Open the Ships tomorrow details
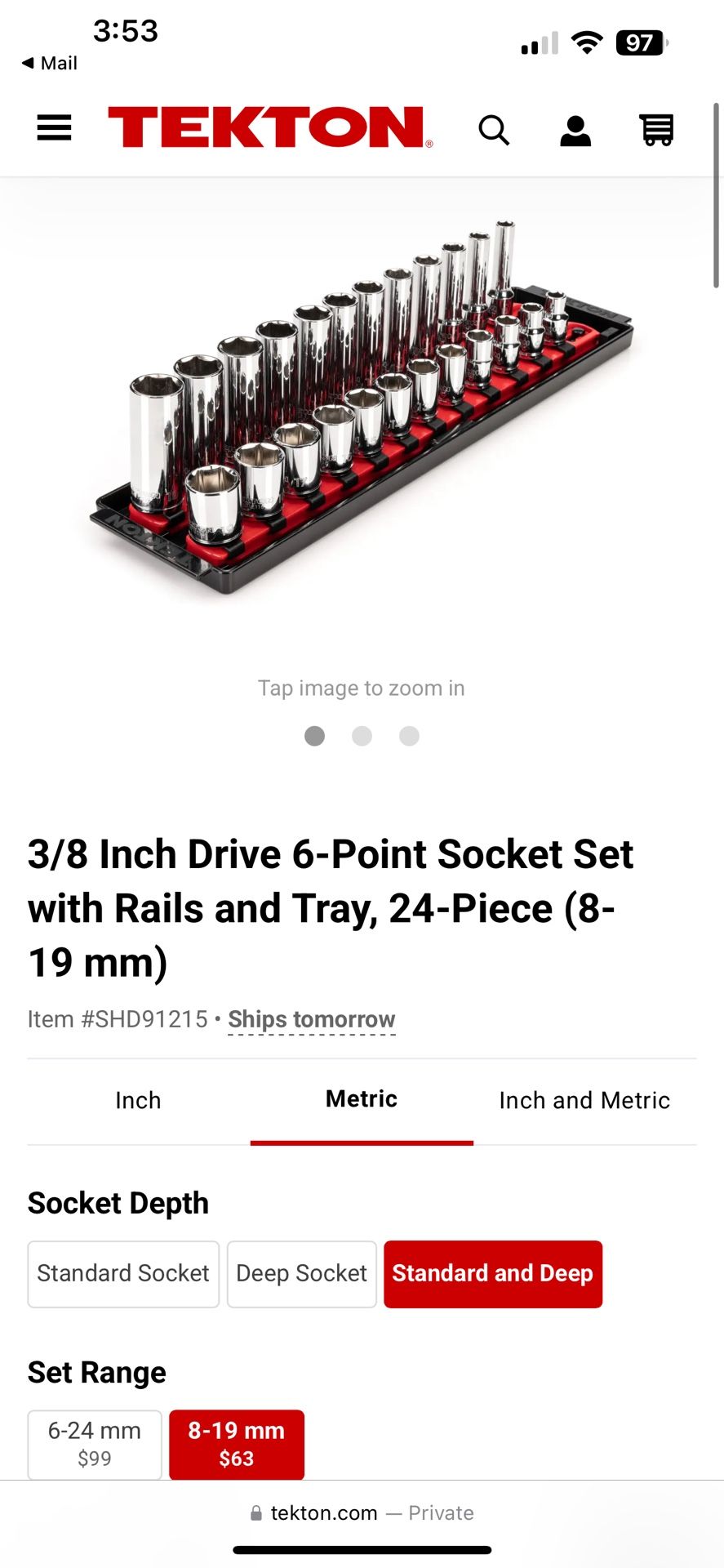This screenshot has width=724, height=1568. (x=312, y=1019)
